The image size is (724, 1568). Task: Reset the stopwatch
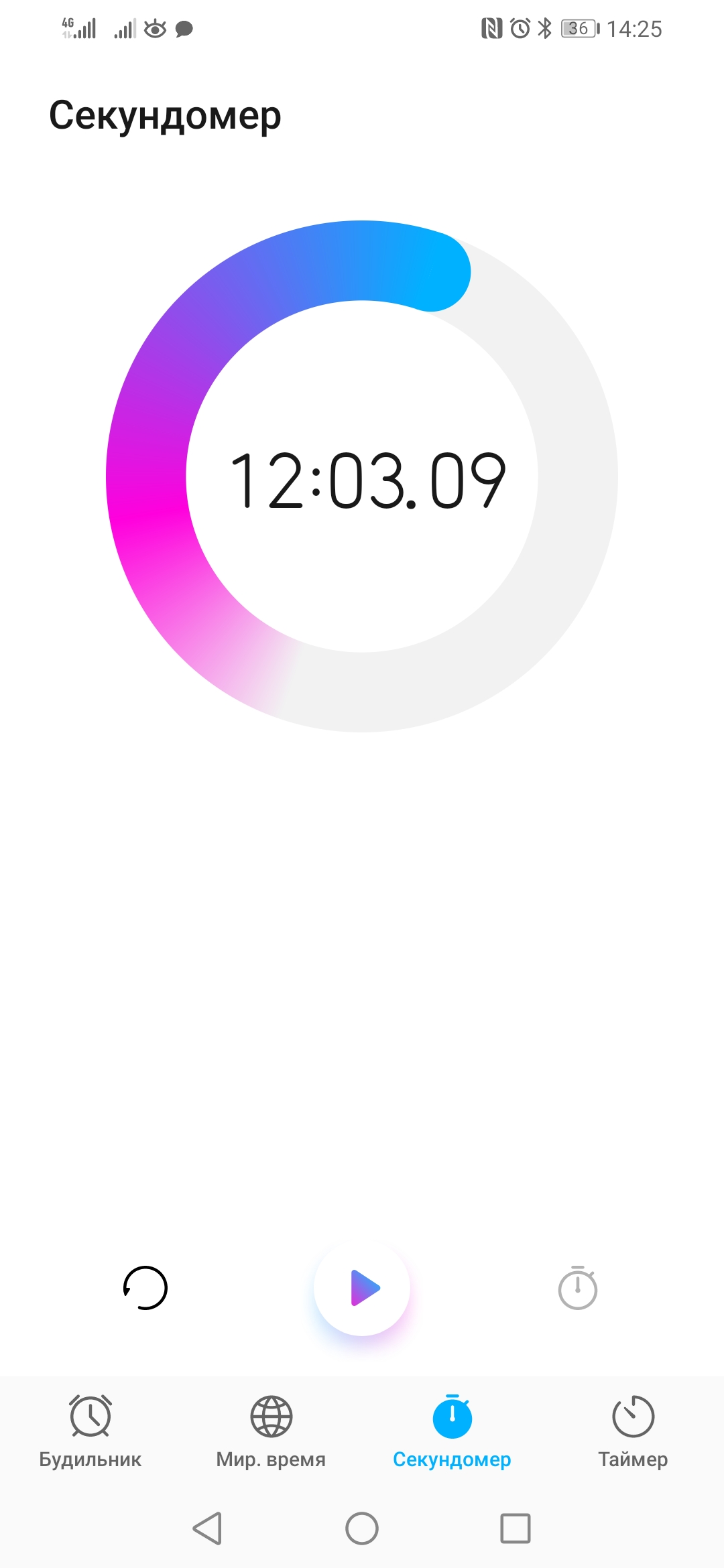pos(145,1288)
